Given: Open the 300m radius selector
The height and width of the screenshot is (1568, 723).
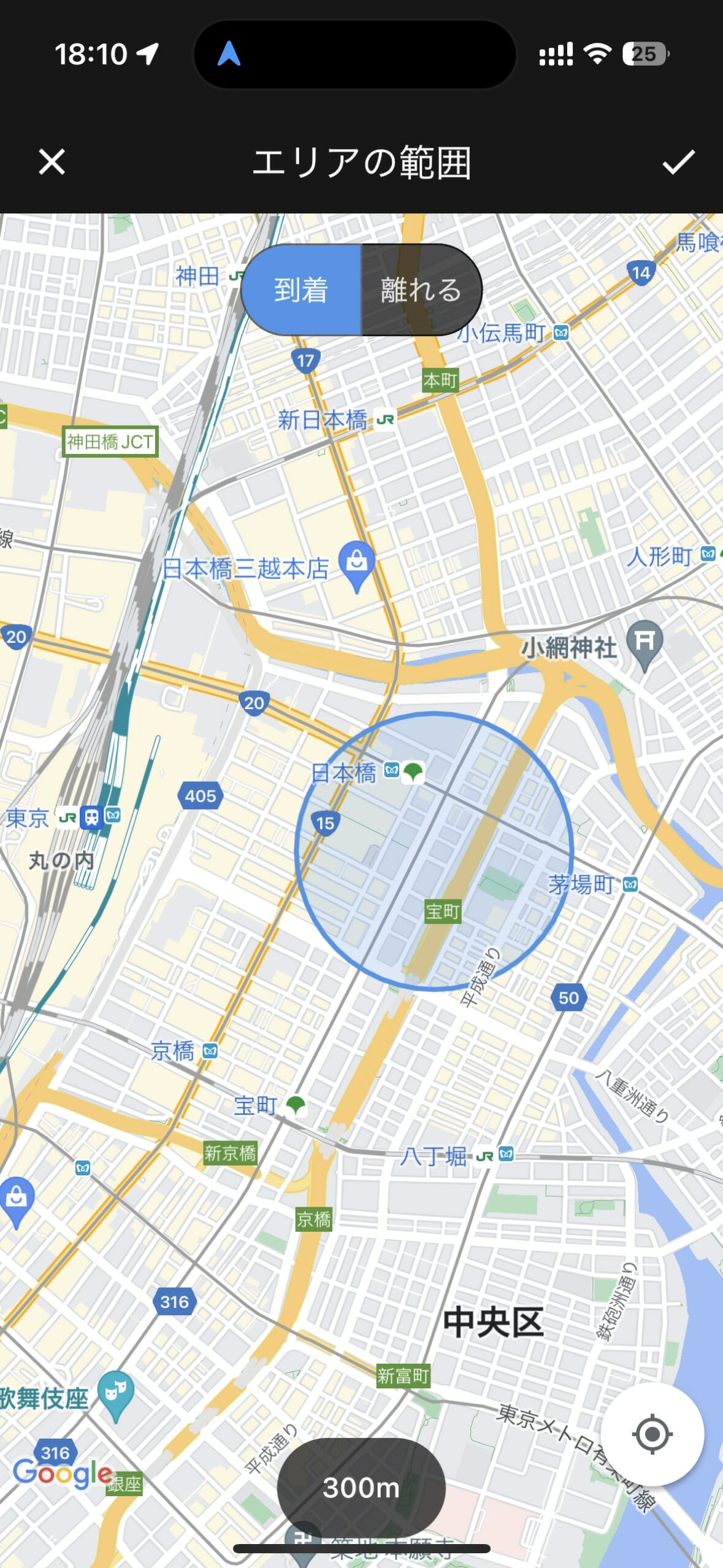Looking at the screenshot, I should (x=361, y=1488).
